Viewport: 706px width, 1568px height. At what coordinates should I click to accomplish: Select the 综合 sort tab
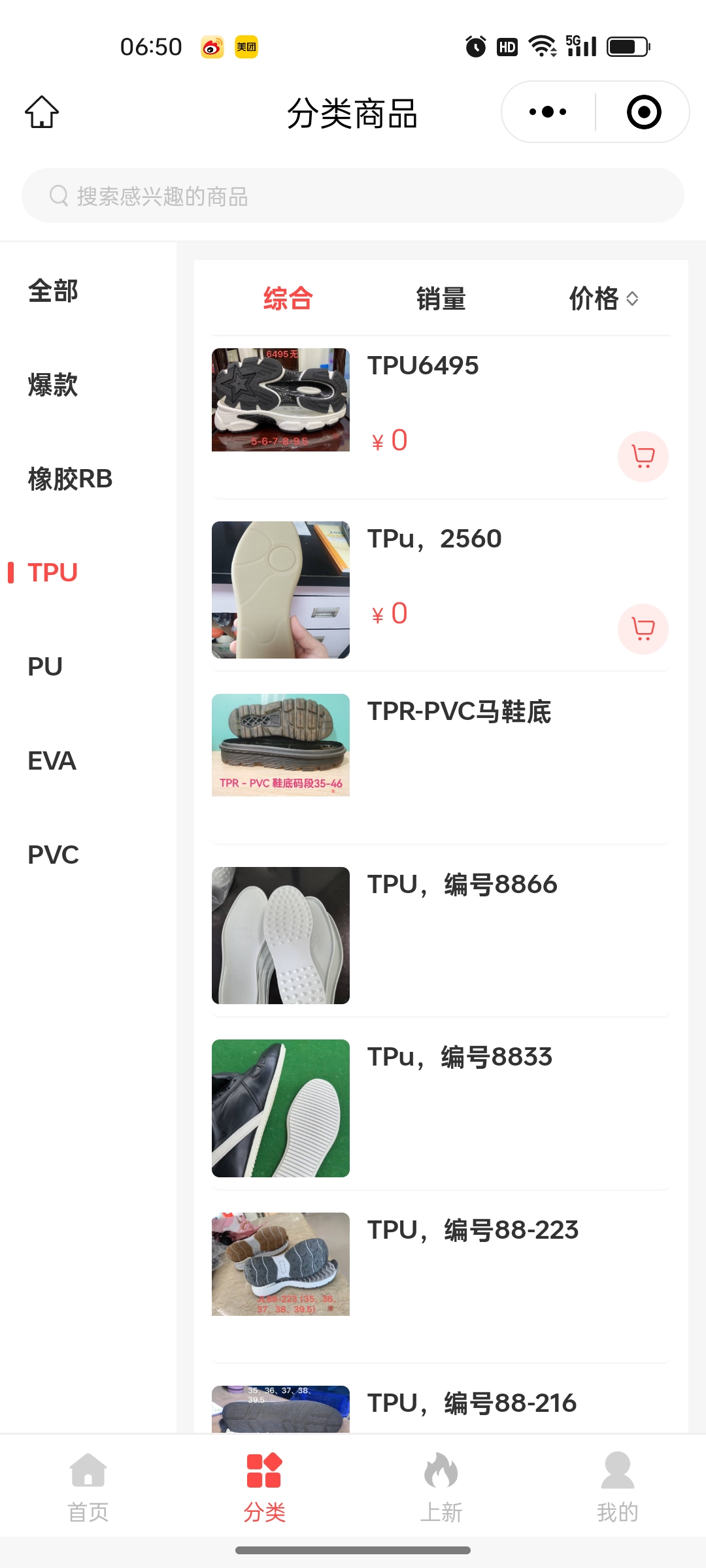[288, 299]
